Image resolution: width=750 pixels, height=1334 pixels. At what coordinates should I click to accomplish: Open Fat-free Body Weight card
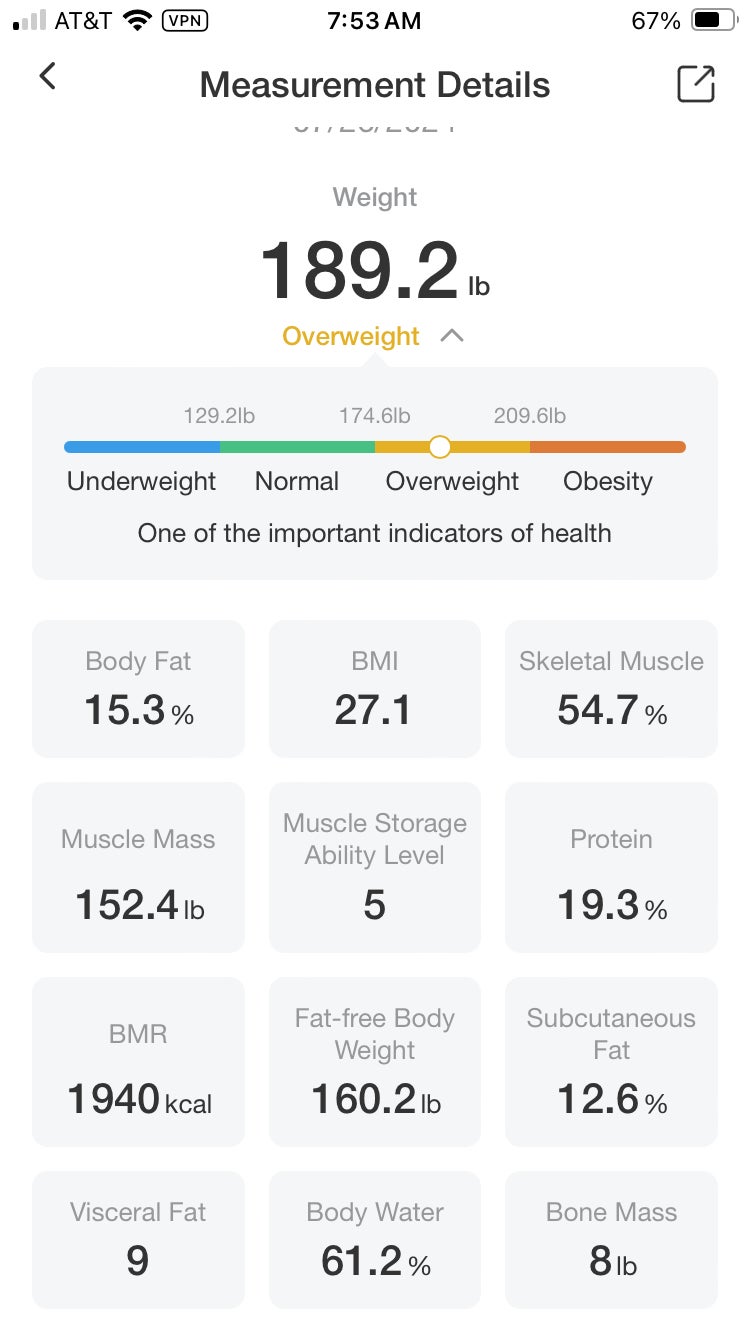[374, 1061]
